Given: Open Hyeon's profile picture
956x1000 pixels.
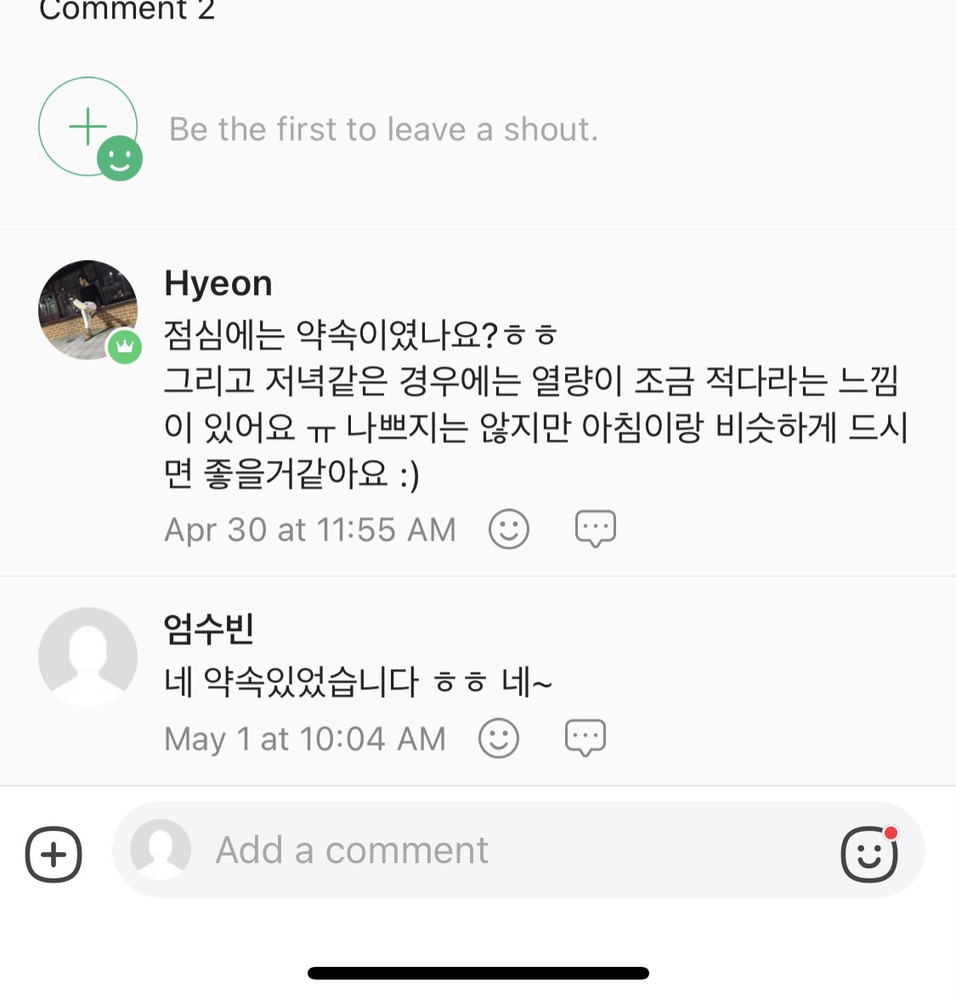Looking at the screenshot, I should pyautogui.click(x=88, y=310).
